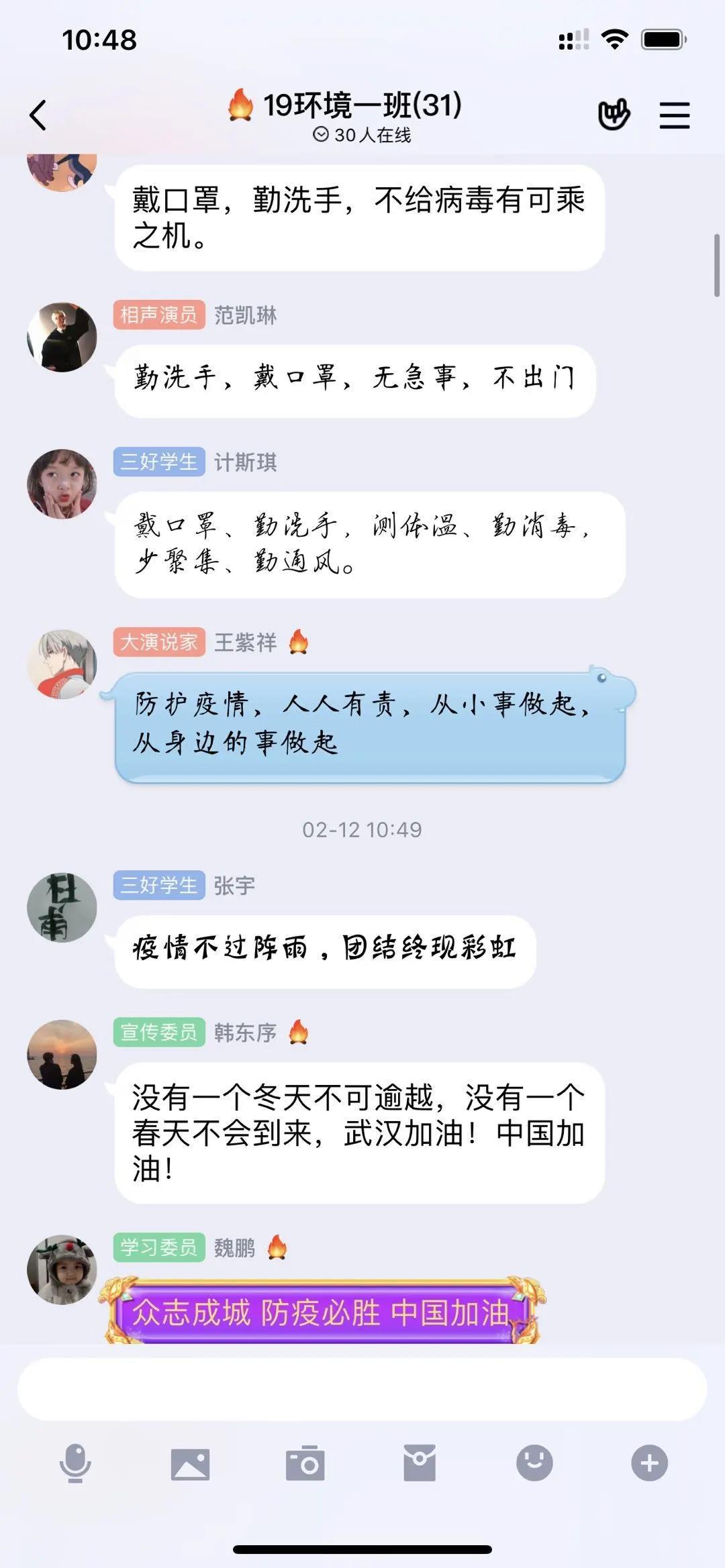
Task: Go back from the 19环境一班 chat
Action: tap(38, 115)
